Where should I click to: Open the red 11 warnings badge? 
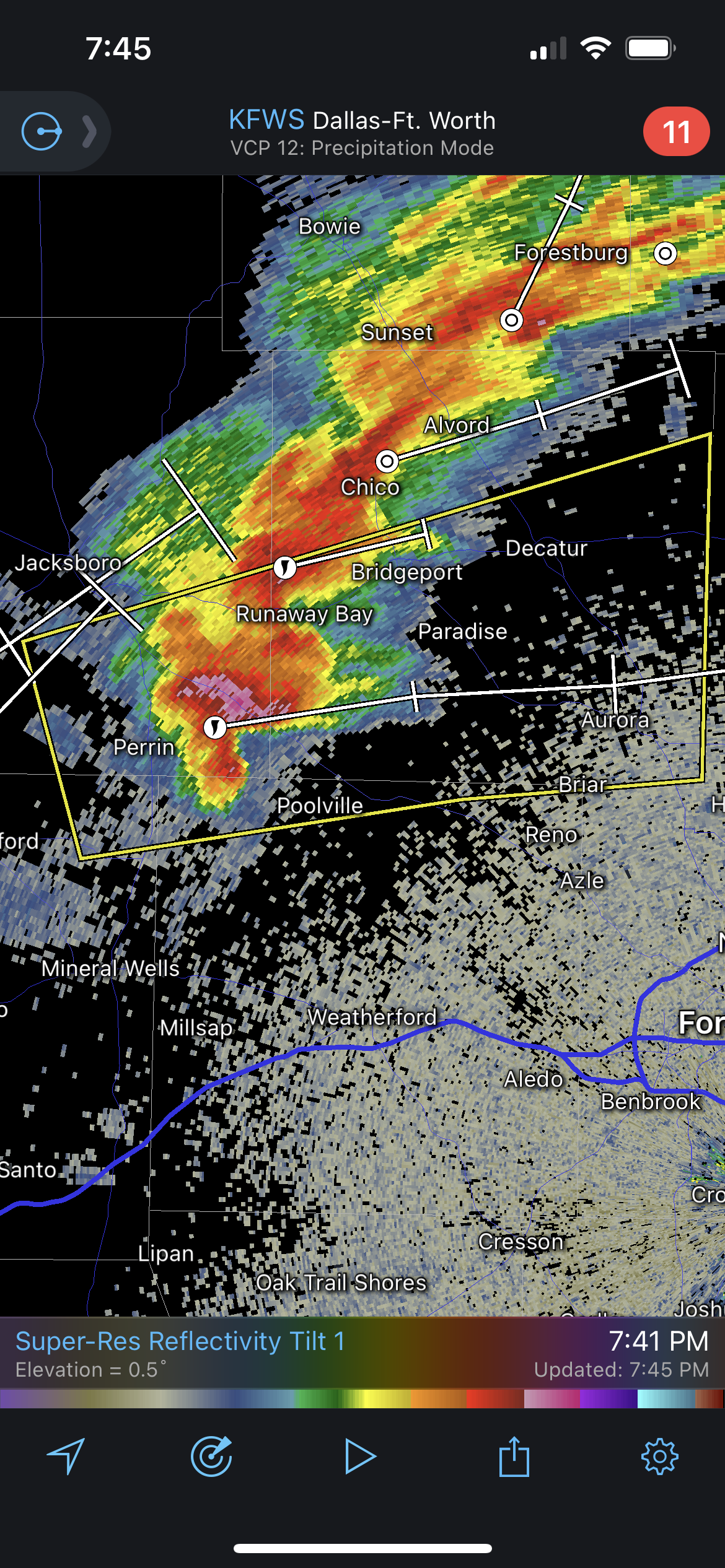(676, 131)
